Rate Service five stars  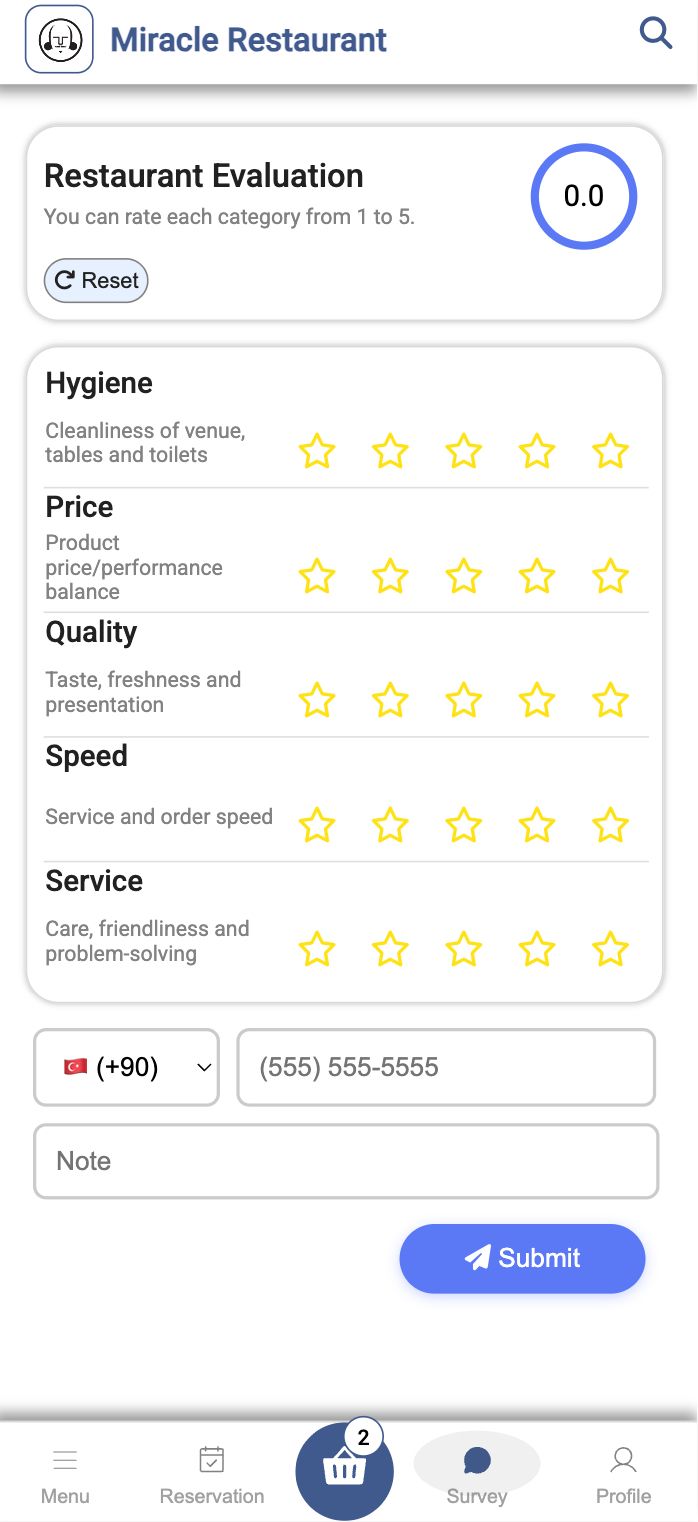point(610,950)
